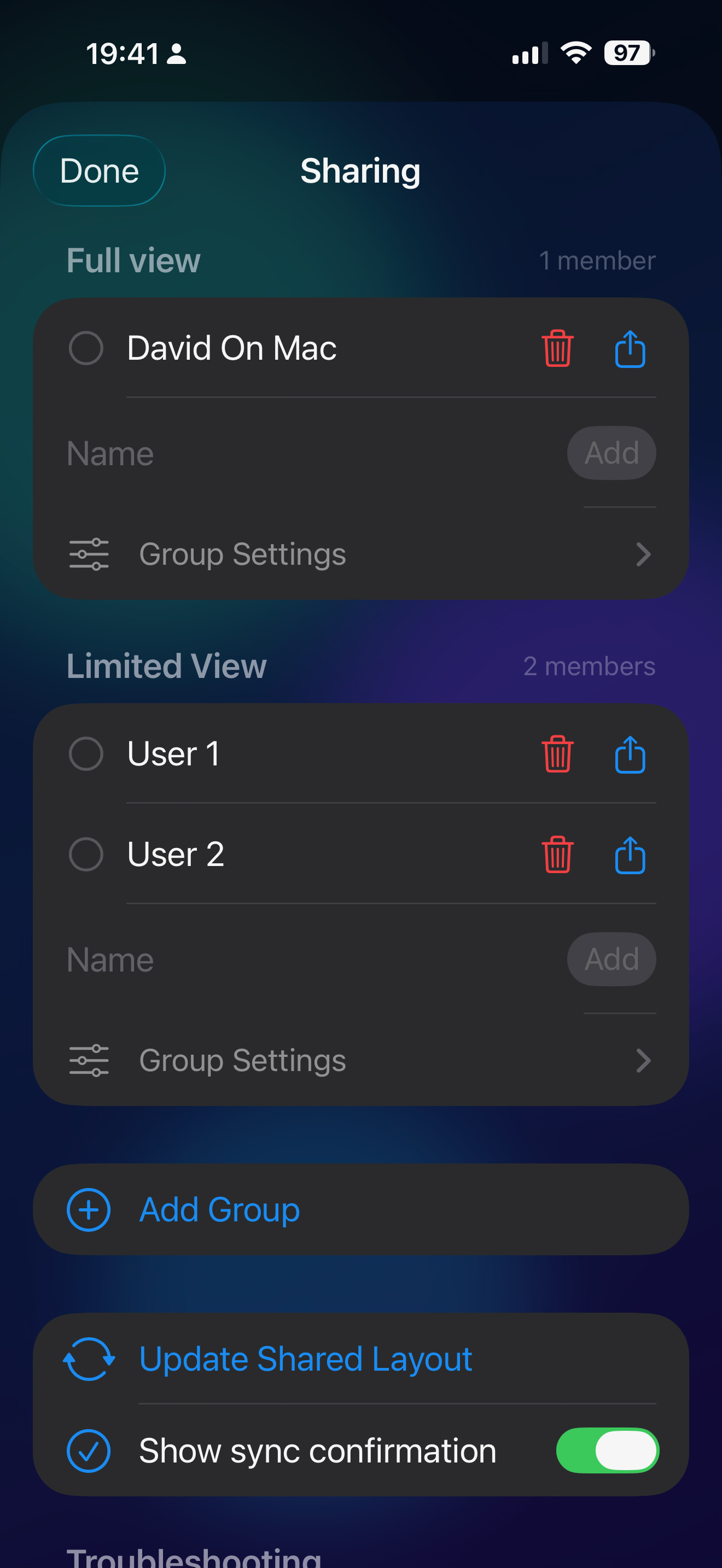Select the circle next to David On Mac
Image resolution: width=722 pixels, height=1568 pixels.
[86, 348]
